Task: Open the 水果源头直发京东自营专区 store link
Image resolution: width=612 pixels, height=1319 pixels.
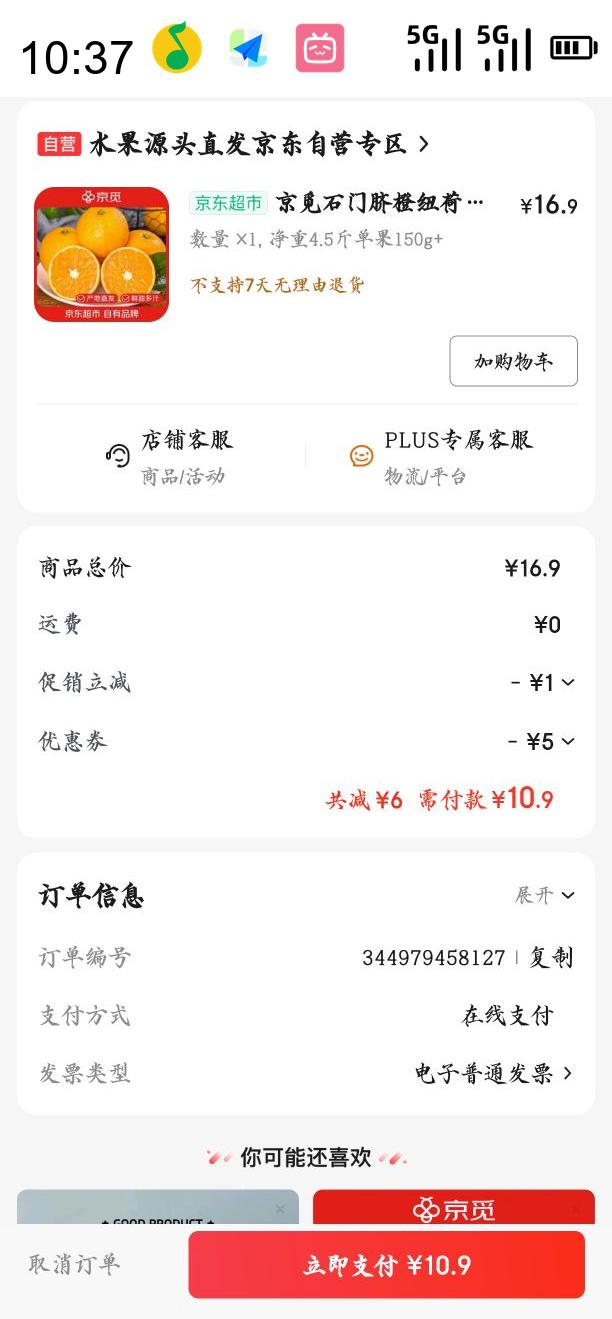Action: 250,144
